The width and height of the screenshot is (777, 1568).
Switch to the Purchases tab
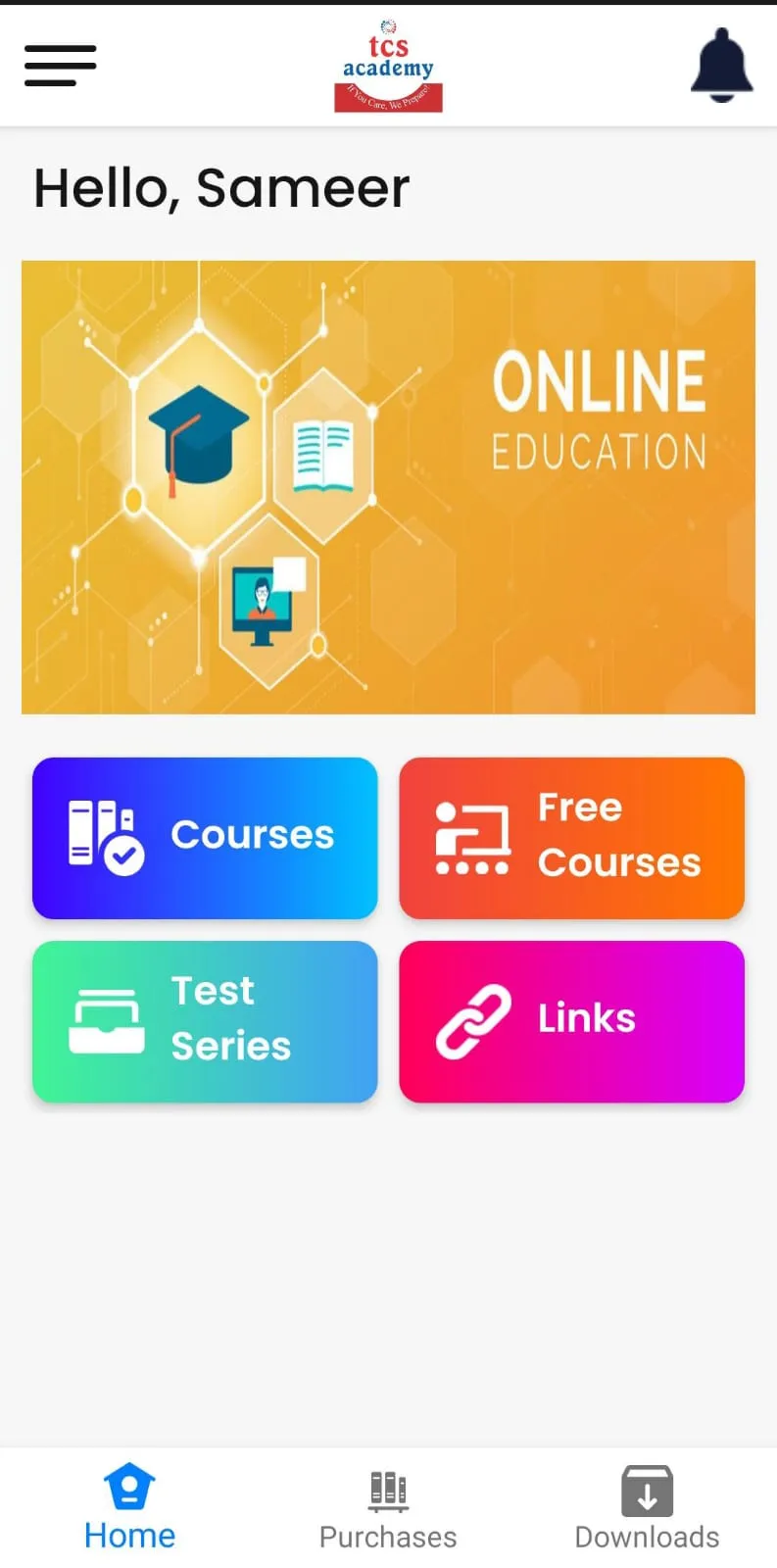388,1508
